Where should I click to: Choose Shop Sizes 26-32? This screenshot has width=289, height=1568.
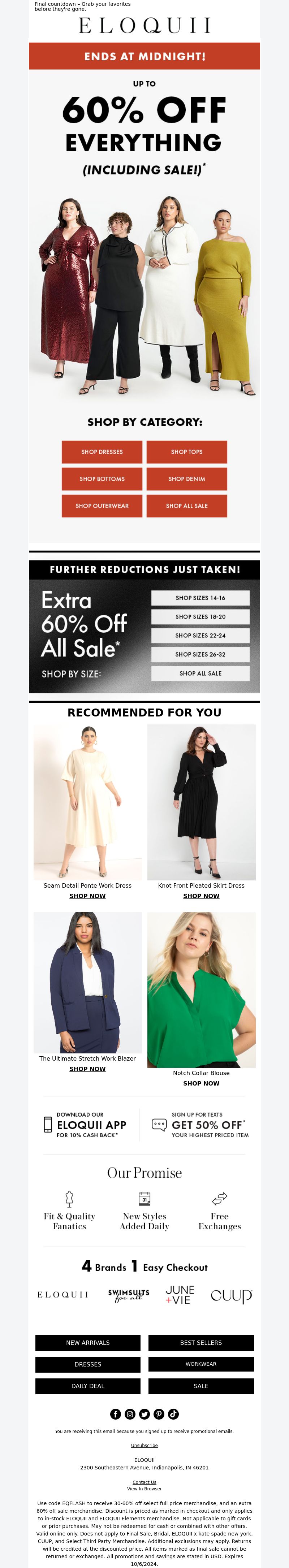point(200,654)
